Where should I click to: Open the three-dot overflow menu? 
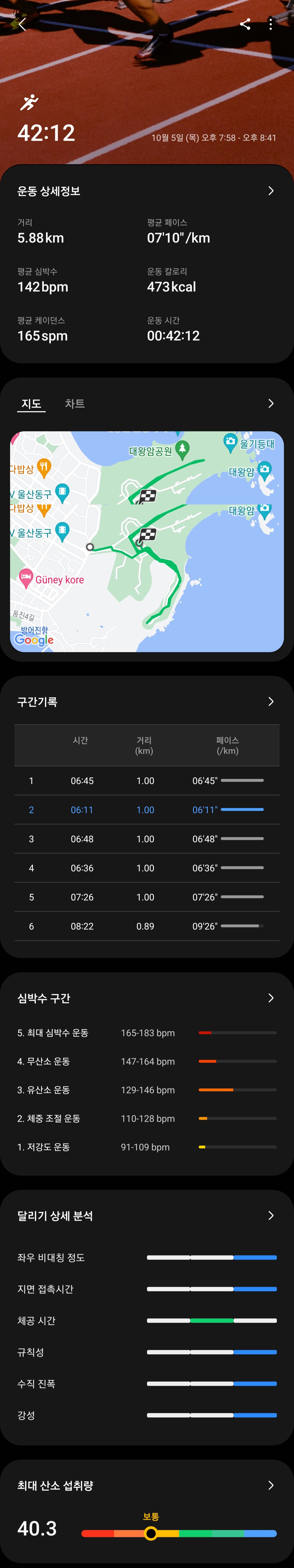pyautogui.click(x=270, y=24)
